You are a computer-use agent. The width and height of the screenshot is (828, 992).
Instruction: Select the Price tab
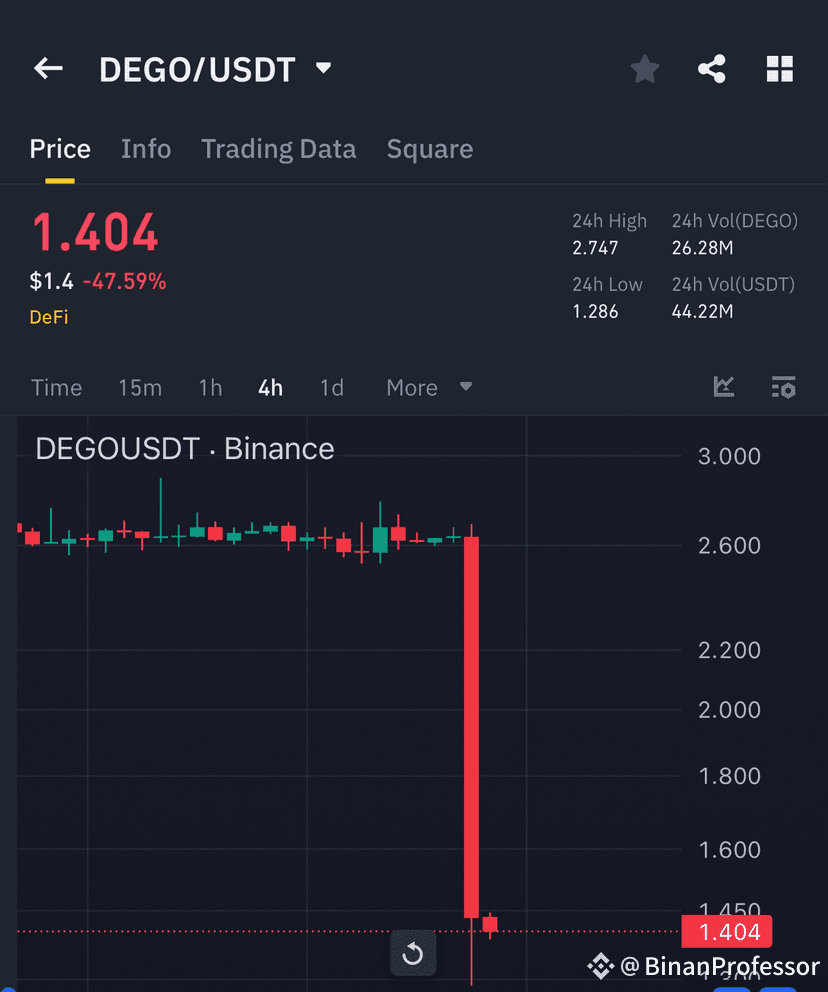click(60, 149)
